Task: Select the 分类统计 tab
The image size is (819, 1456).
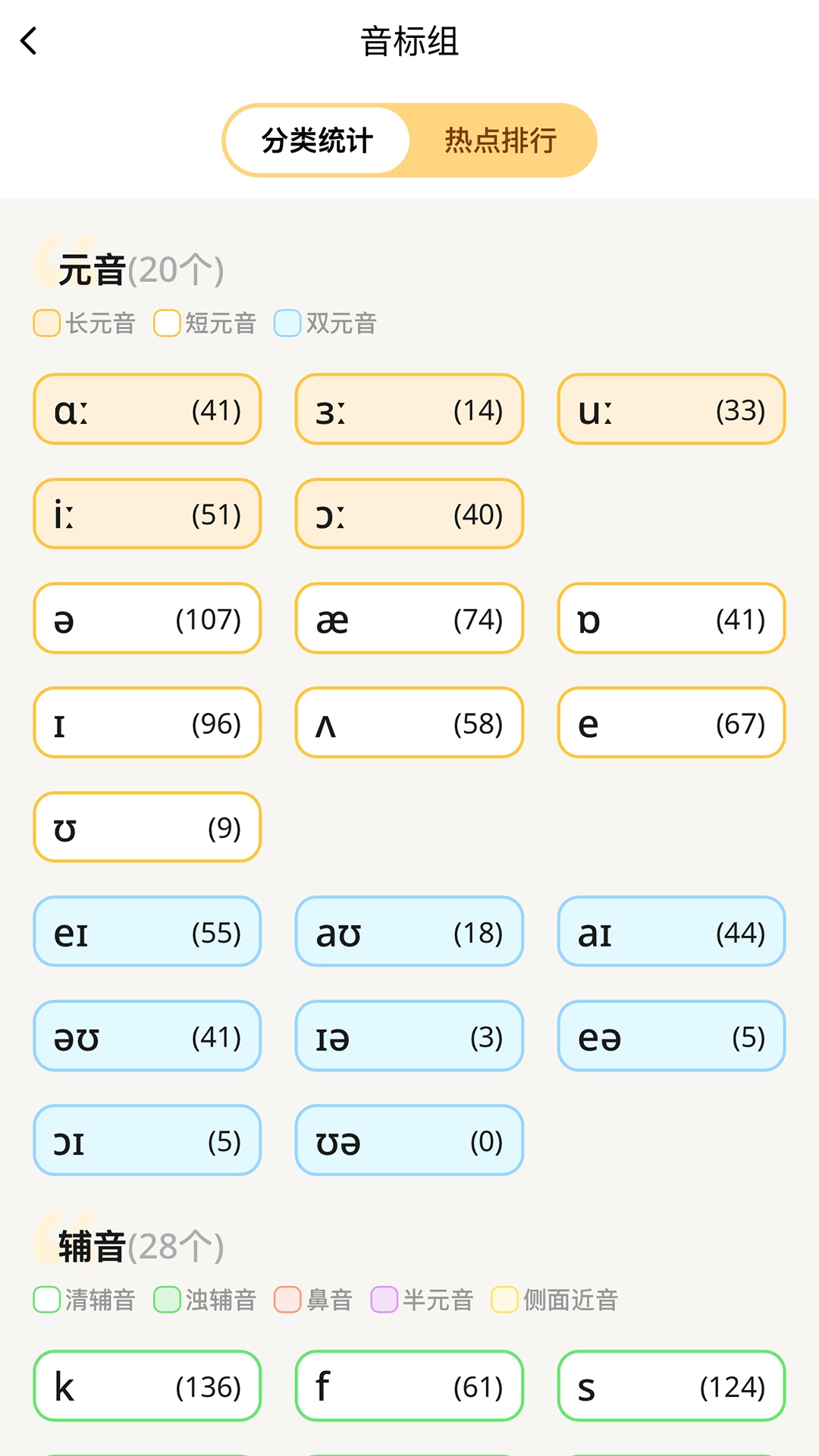Action: pyautogui.click(x=317, y=140)
